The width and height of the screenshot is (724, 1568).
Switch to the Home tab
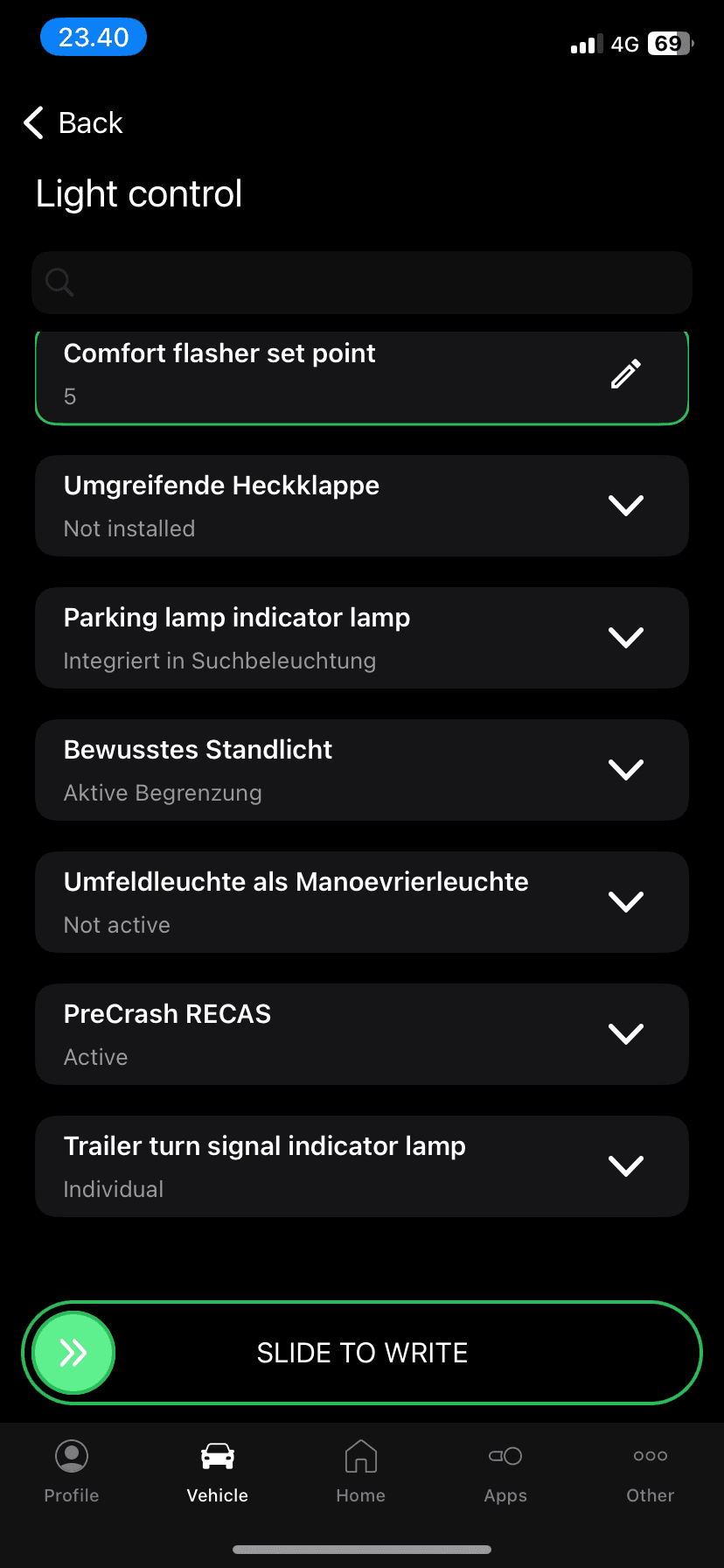click(361, 1472)
